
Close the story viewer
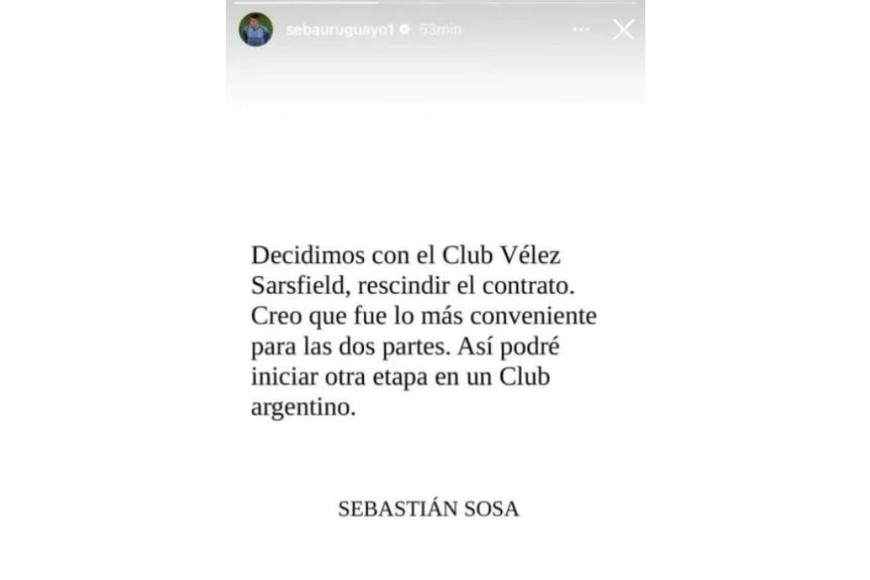click(x=623, y=30)
